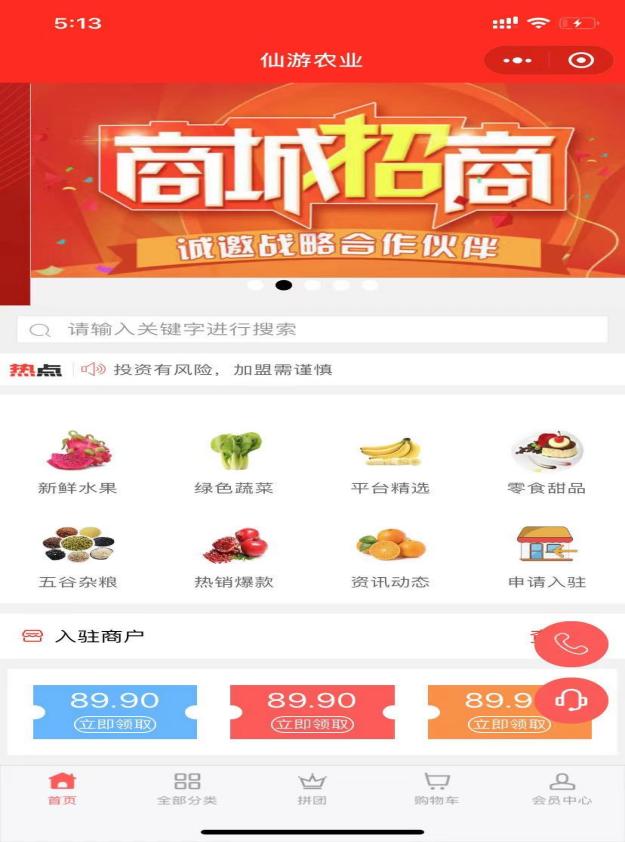This screenshot has width=625, height=842.
Task: Open the 平台精选 category
Action: [390, 463]
